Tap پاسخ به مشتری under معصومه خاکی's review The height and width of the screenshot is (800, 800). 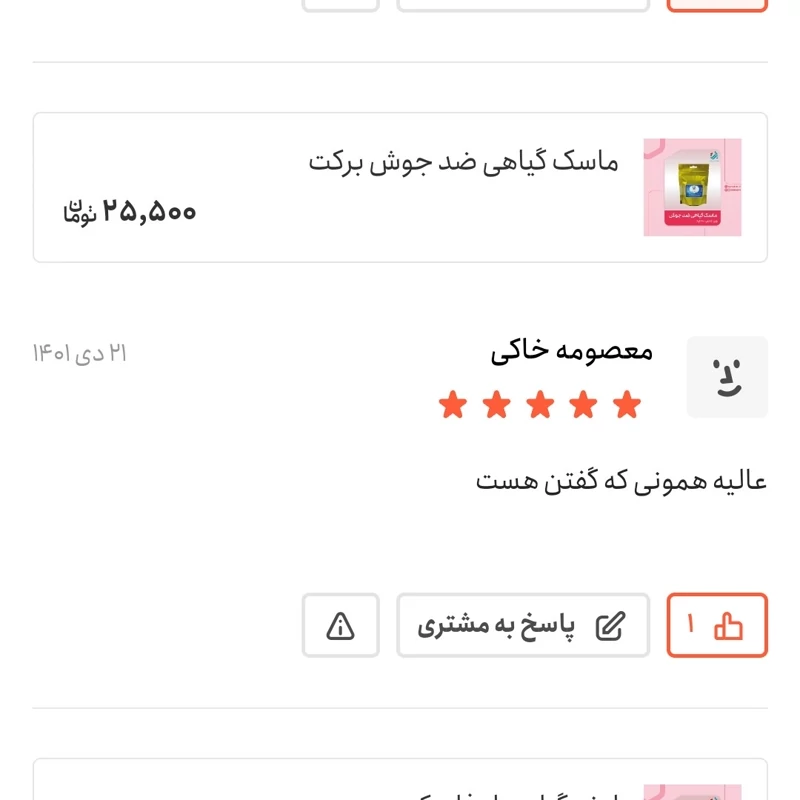click(522, 625)
